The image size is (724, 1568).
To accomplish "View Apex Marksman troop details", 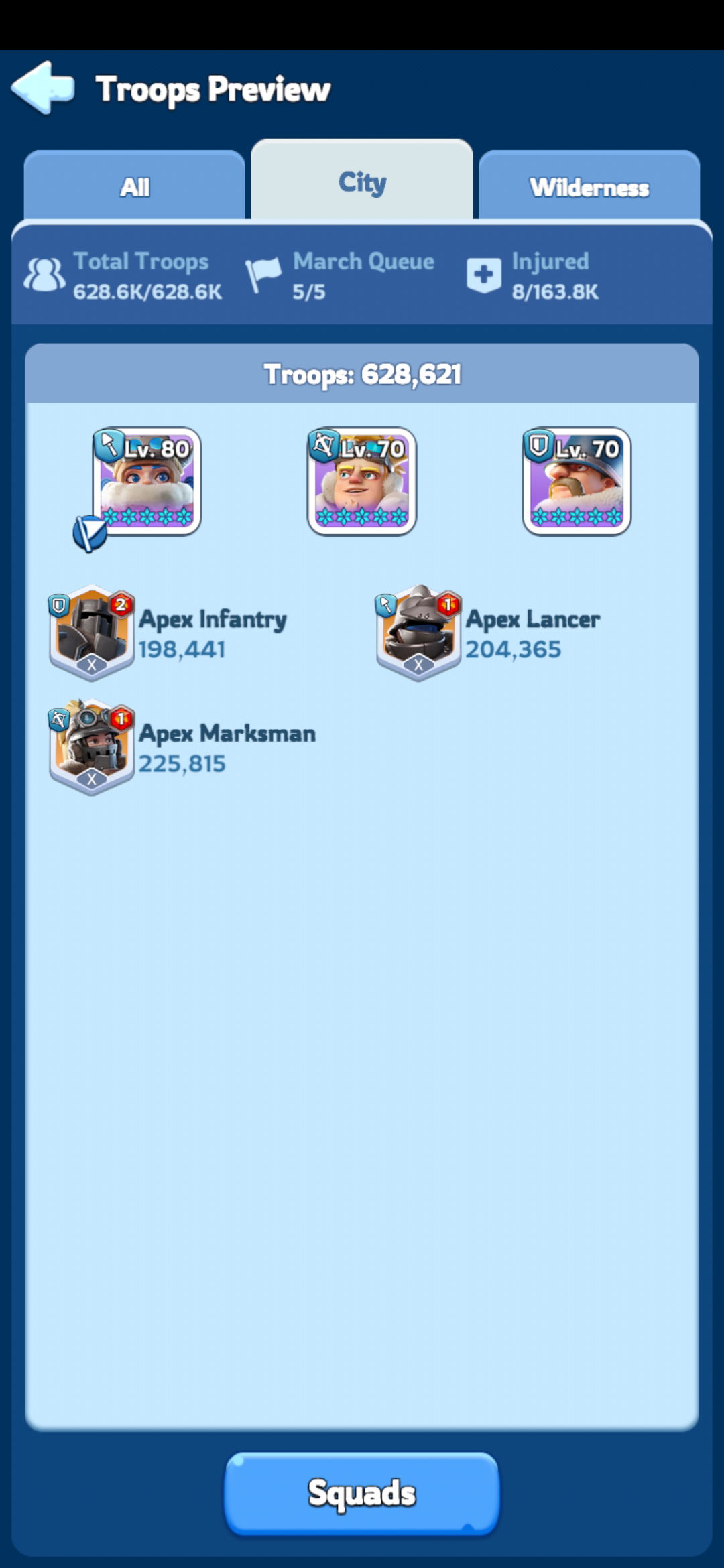I will (182, 747).
